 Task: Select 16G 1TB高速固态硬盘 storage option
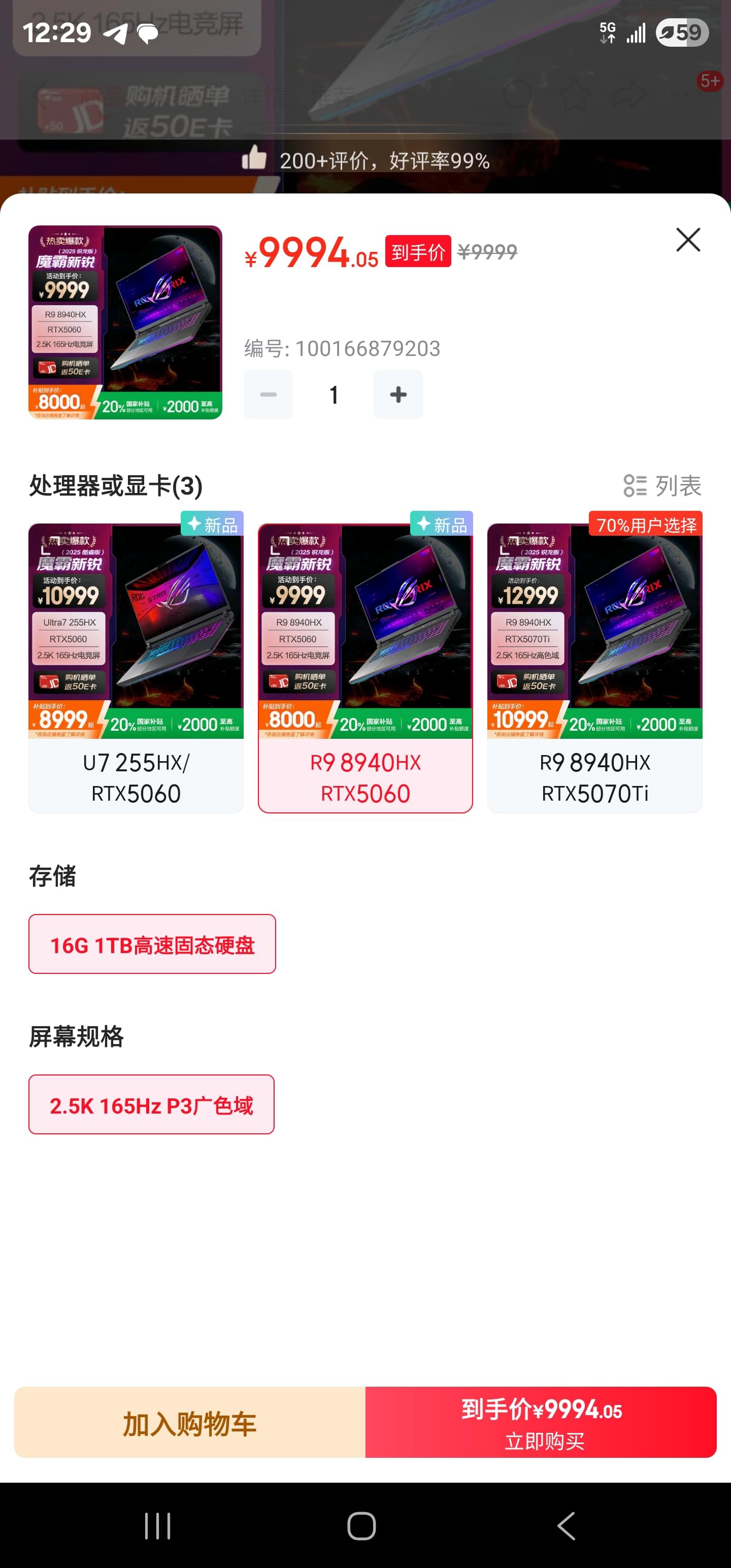[x=152, y=944]
